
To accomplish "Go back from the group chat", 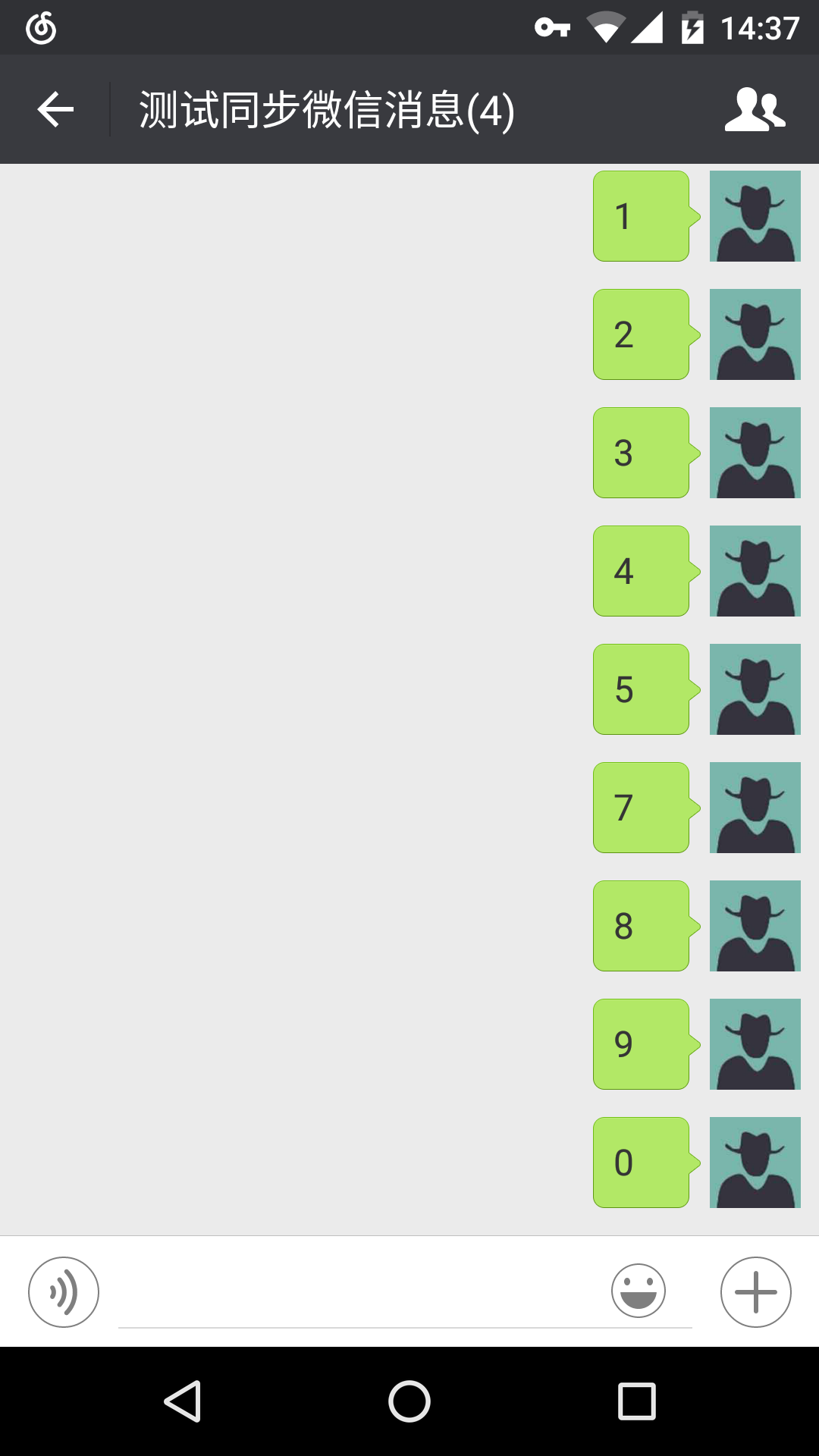I will tap(55, 110).
